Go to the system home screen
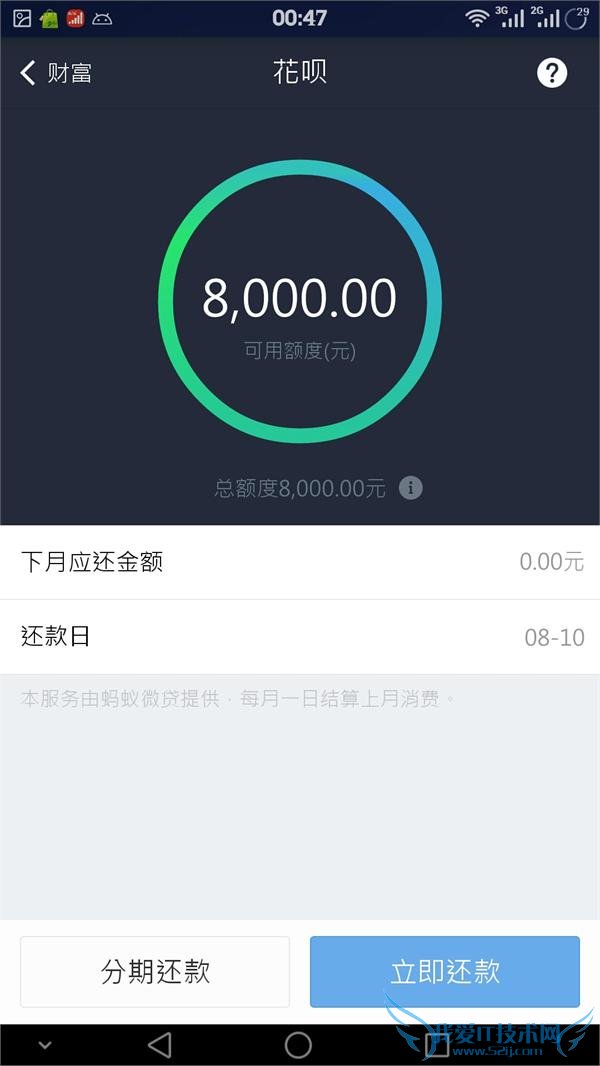This screenshot has width=600, height=1066. tap(298, 1045)
